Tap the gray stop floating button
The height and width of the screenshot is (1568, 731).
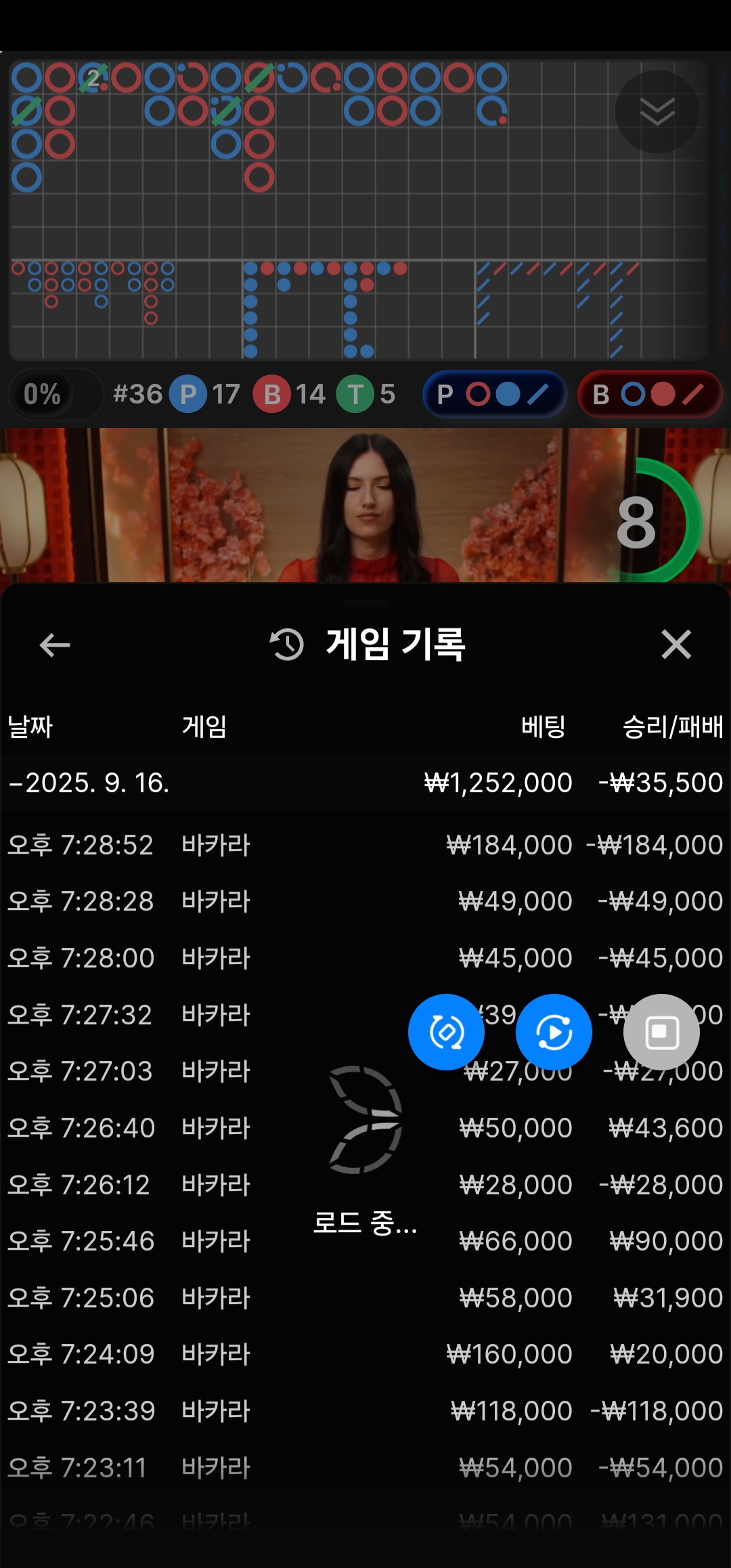tap(661, 1032)
